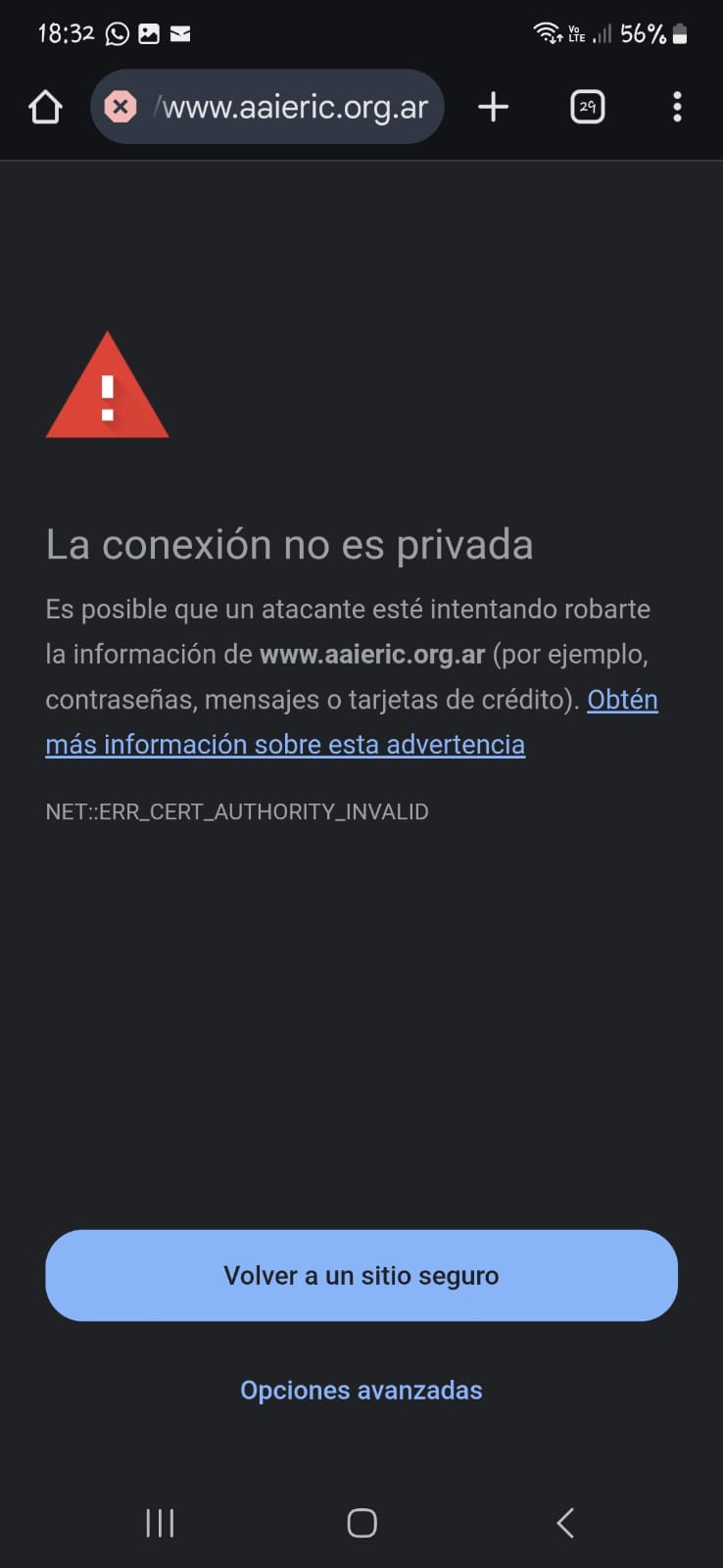Expand Opciones avanzadas
Viewport: 723px width, 1568px height.
(361, 1390)
